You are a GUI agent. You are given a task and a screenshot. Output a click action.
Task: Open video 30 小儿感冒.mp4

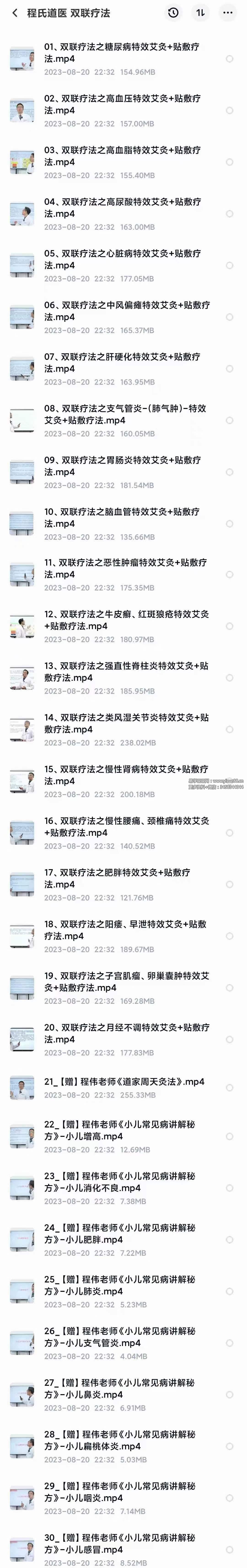coord(122,1544)
